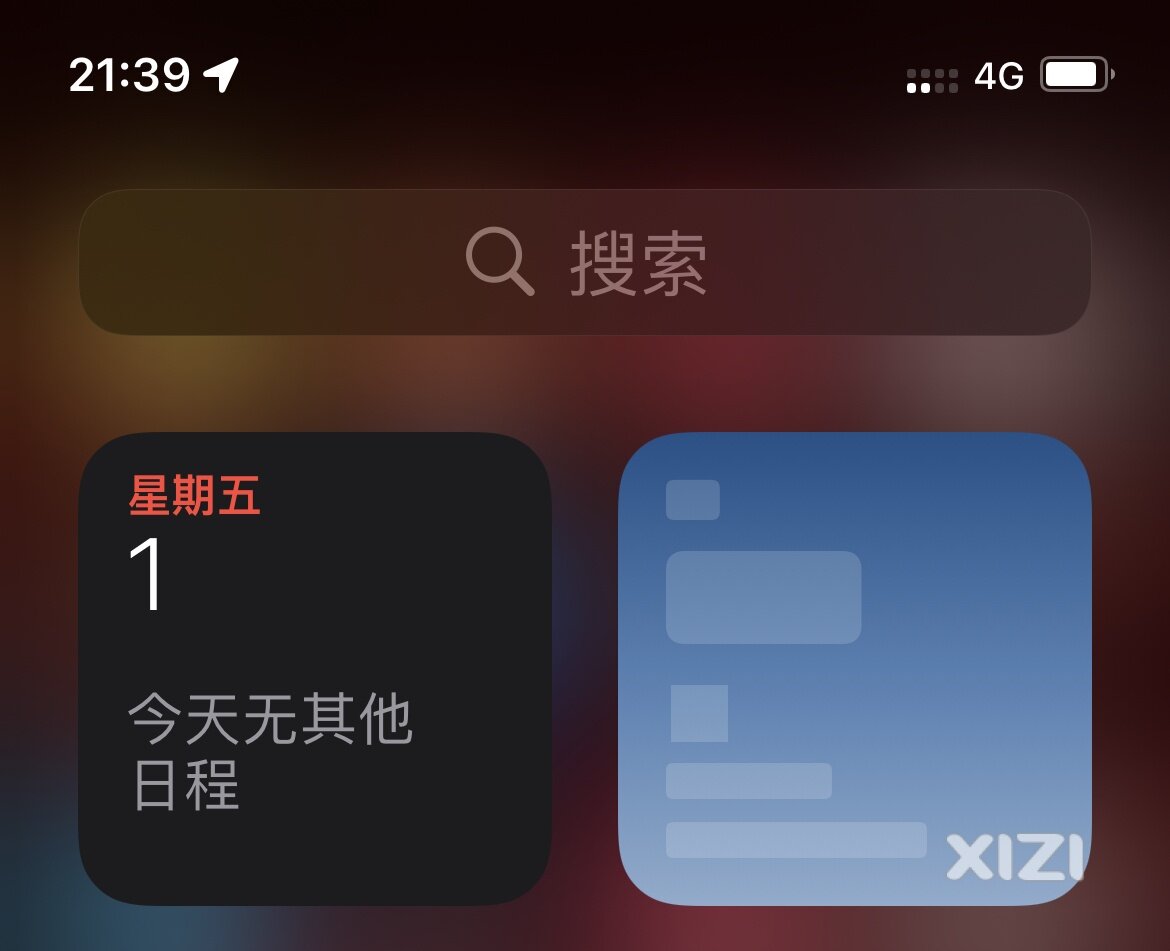
Task: Open the blue placeholder widget
Action: pos(854,668)
